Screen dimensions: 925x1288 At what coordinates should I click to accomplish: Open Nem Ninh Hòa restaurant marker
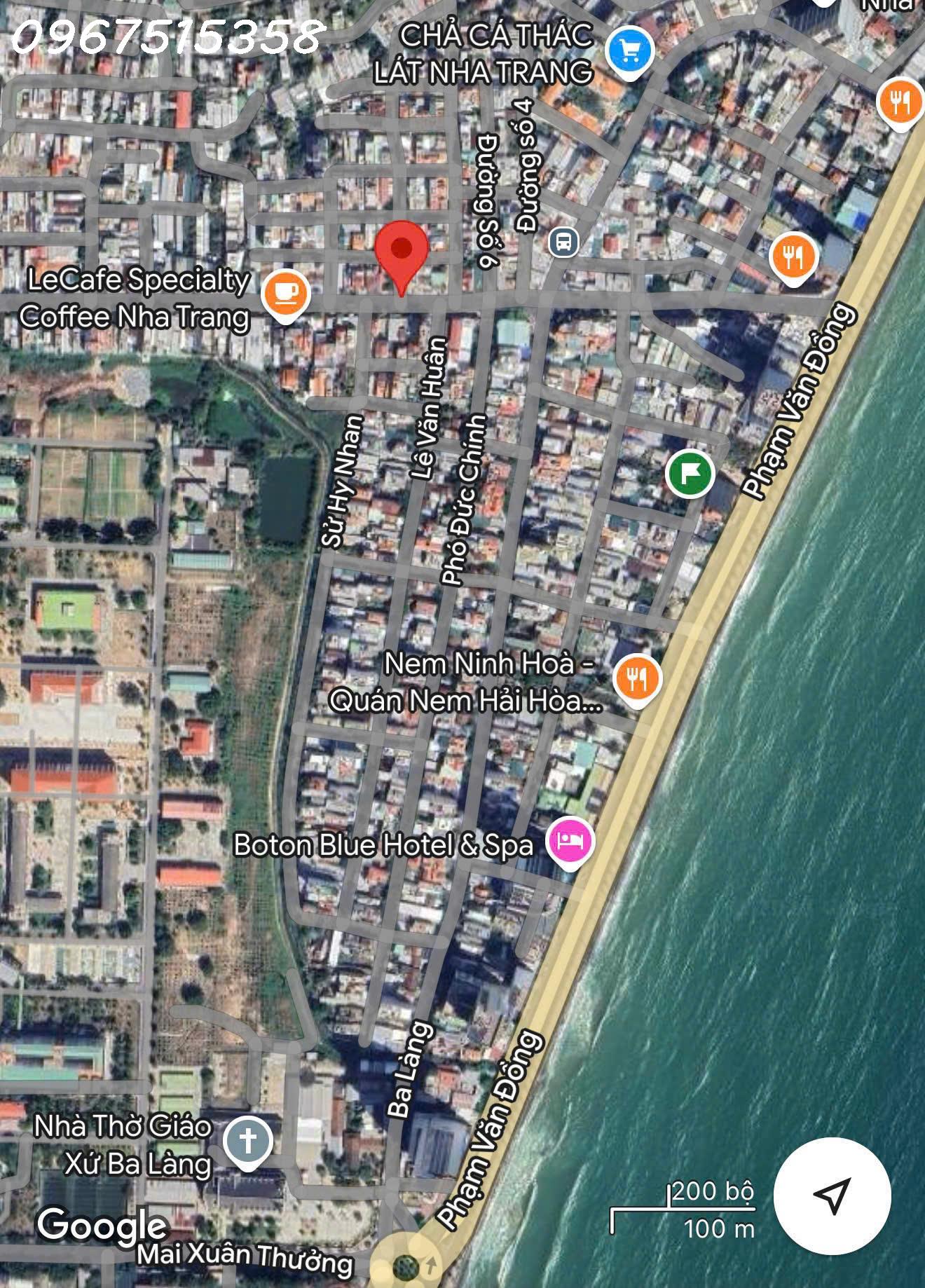tap(636, 678)
